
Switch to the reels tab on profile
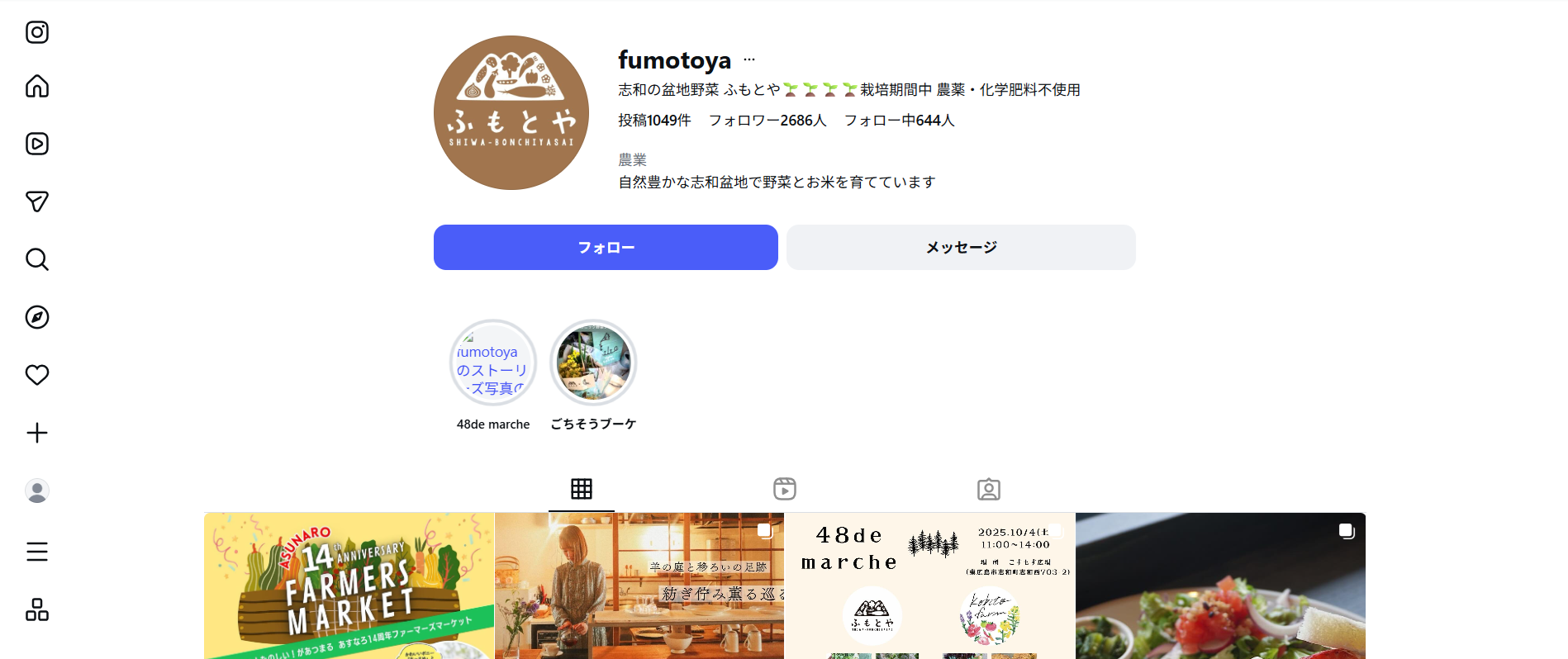[785, 489]
